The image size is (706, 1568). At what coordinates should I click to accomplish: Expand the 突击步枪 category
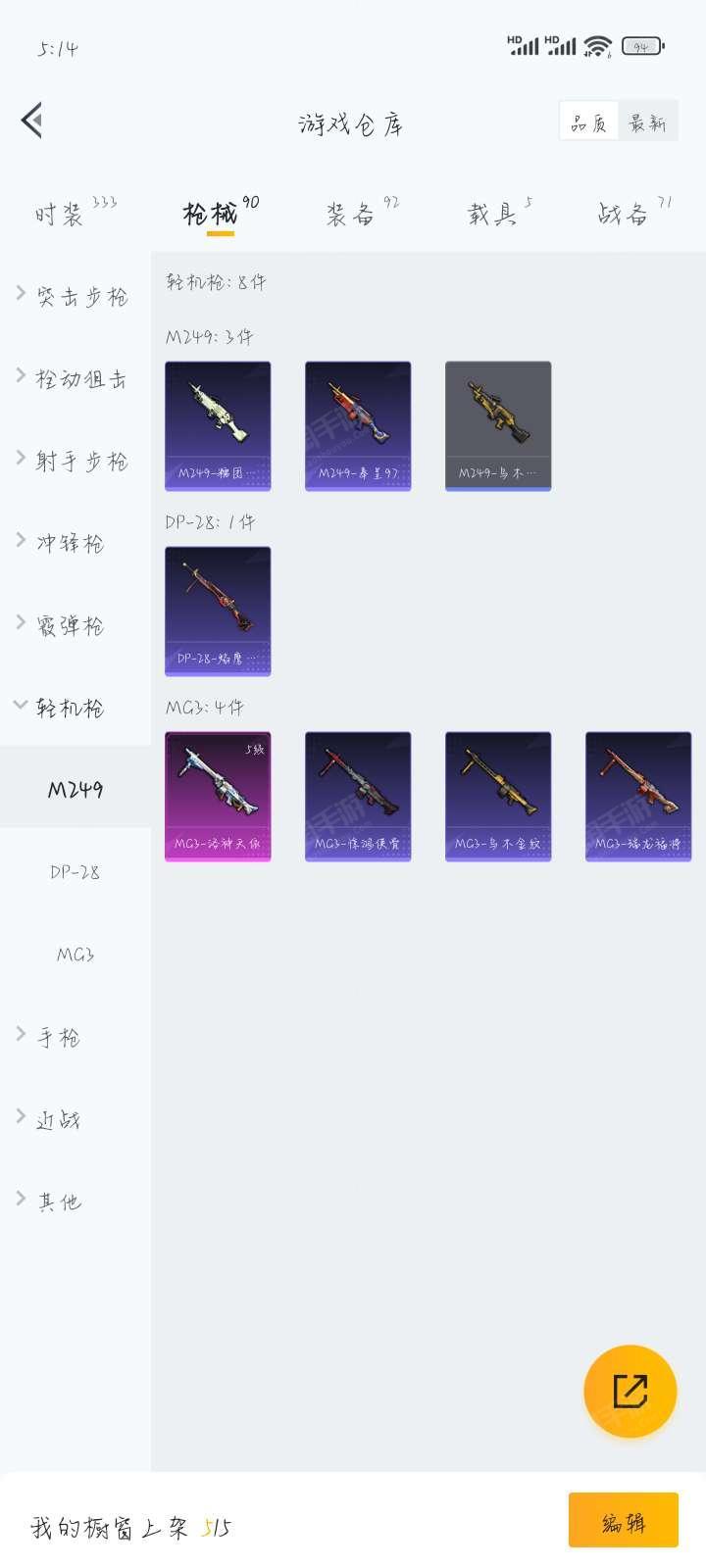tap(75, 296)
